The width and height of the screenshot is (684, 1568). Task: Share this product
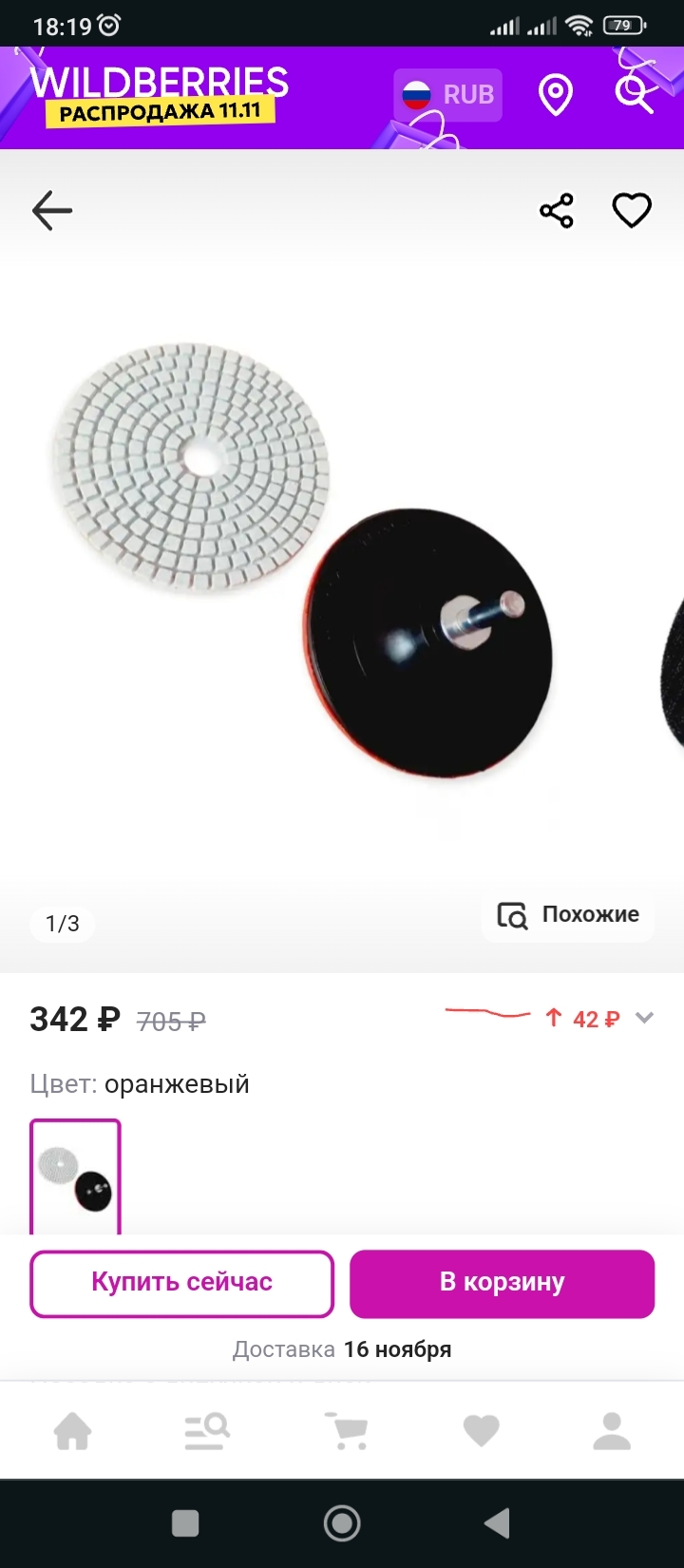[557, 210]
